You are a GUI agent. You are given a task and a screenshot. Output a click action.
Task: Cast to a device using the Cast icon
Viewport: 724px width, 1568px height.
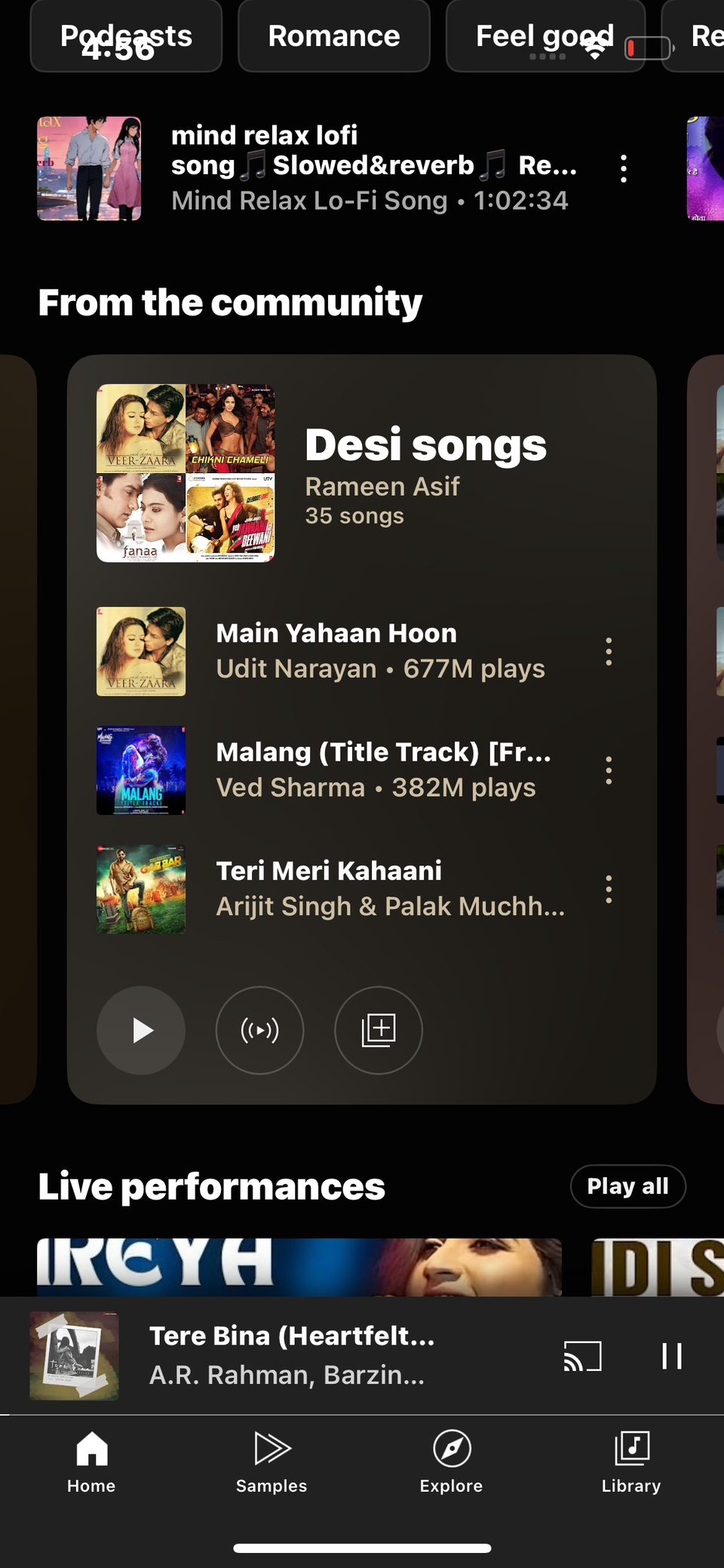581,1354
